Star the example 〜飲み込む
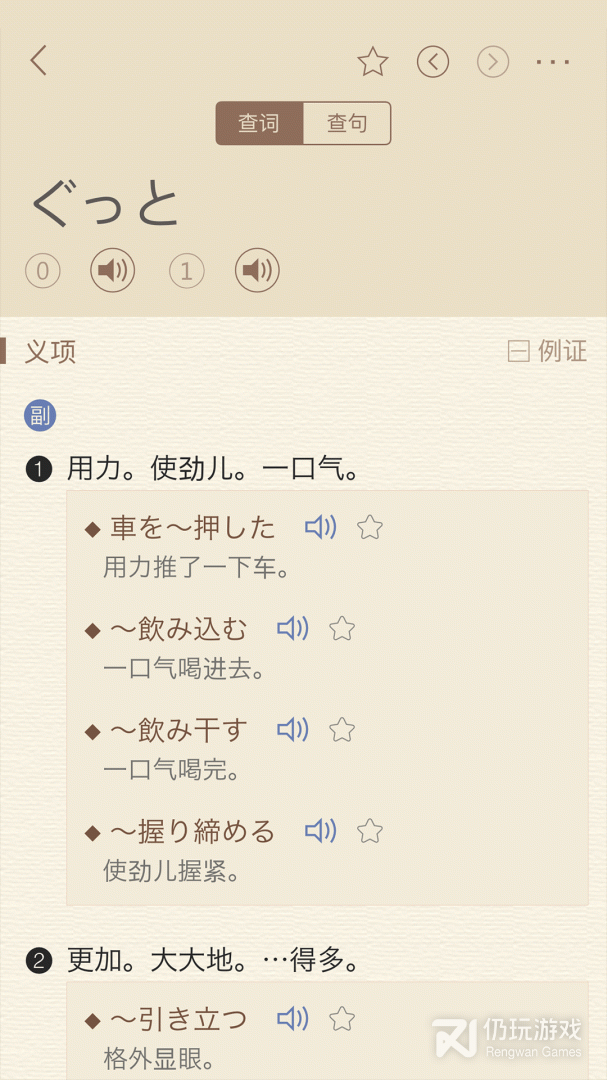Image resolution: width=607 pixels, height=1080 pixels. point(342,628)
